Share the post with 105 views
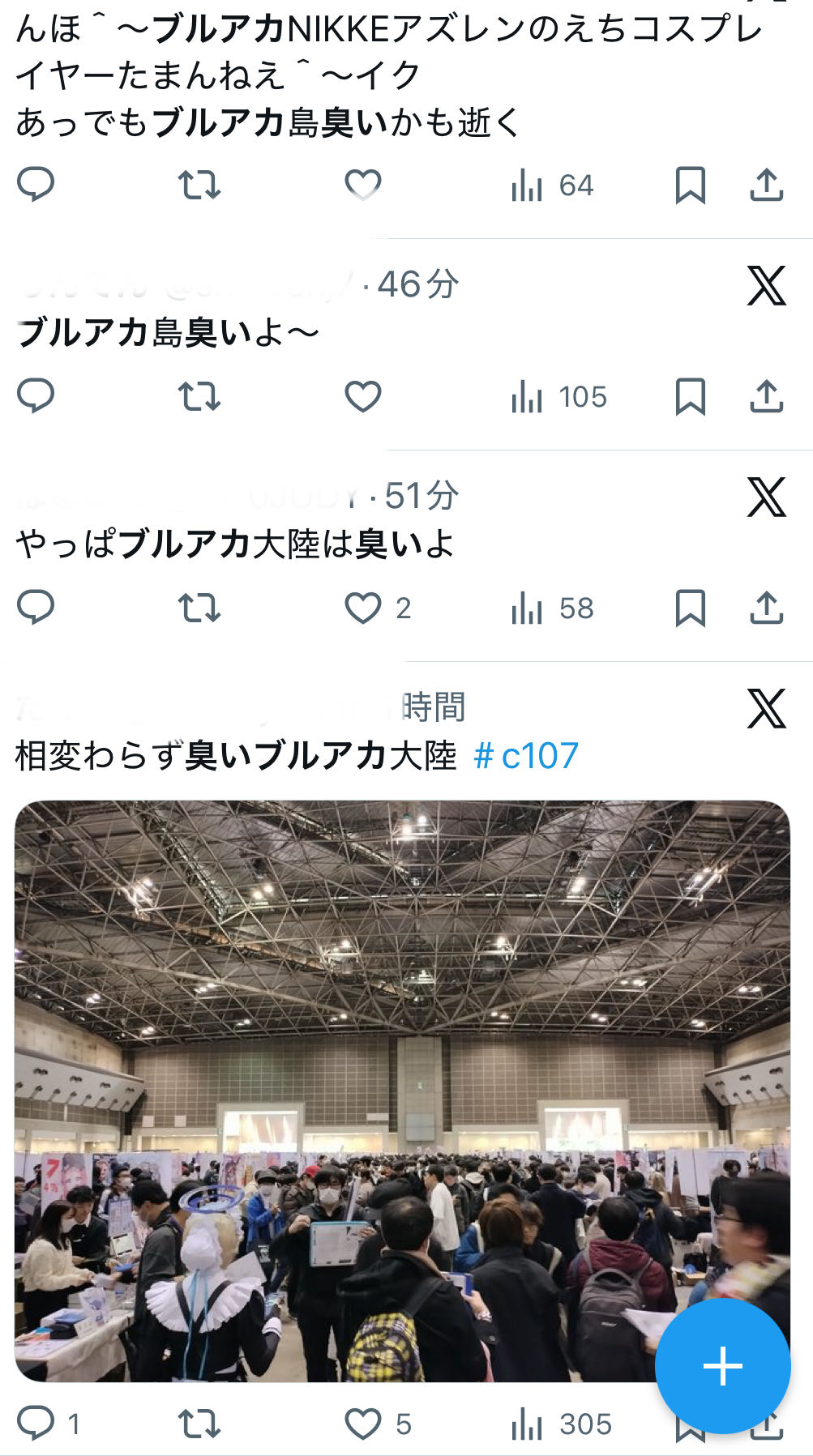Image resolution: width=813 pixels, height=1456 pixels. [x=766, y=396]
